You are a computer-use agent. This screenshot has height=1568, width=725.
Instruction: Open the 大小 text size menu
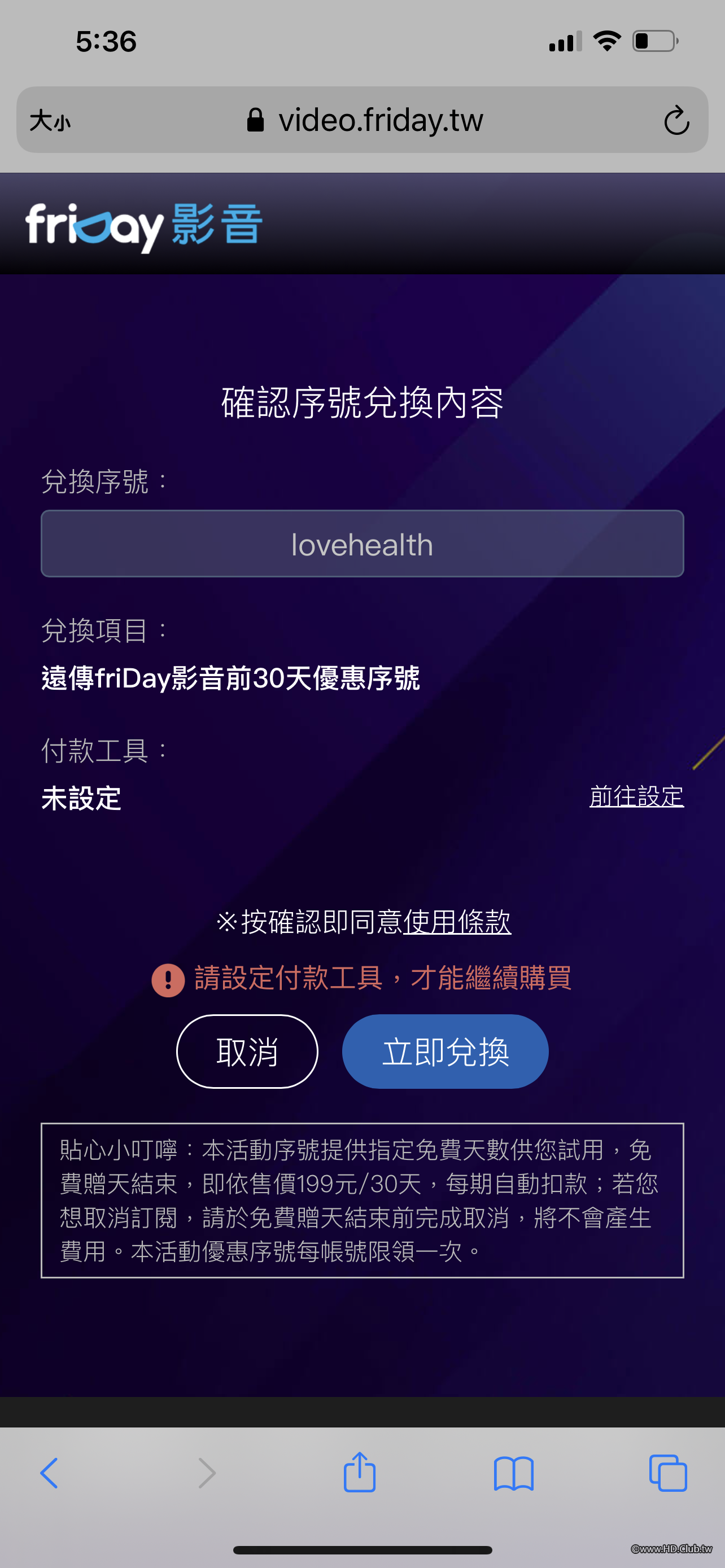(50, 121)
